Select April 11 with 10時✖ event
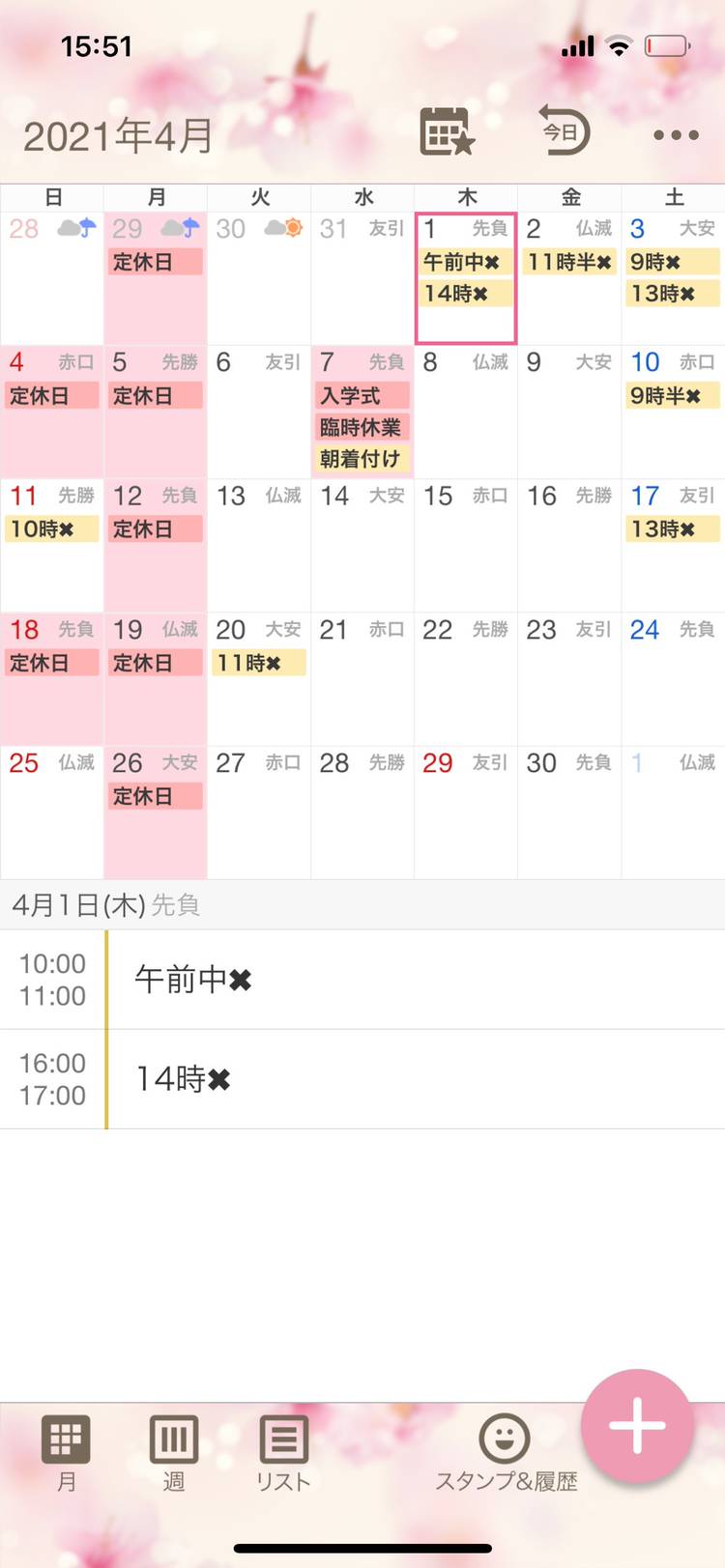 point(52,546)
